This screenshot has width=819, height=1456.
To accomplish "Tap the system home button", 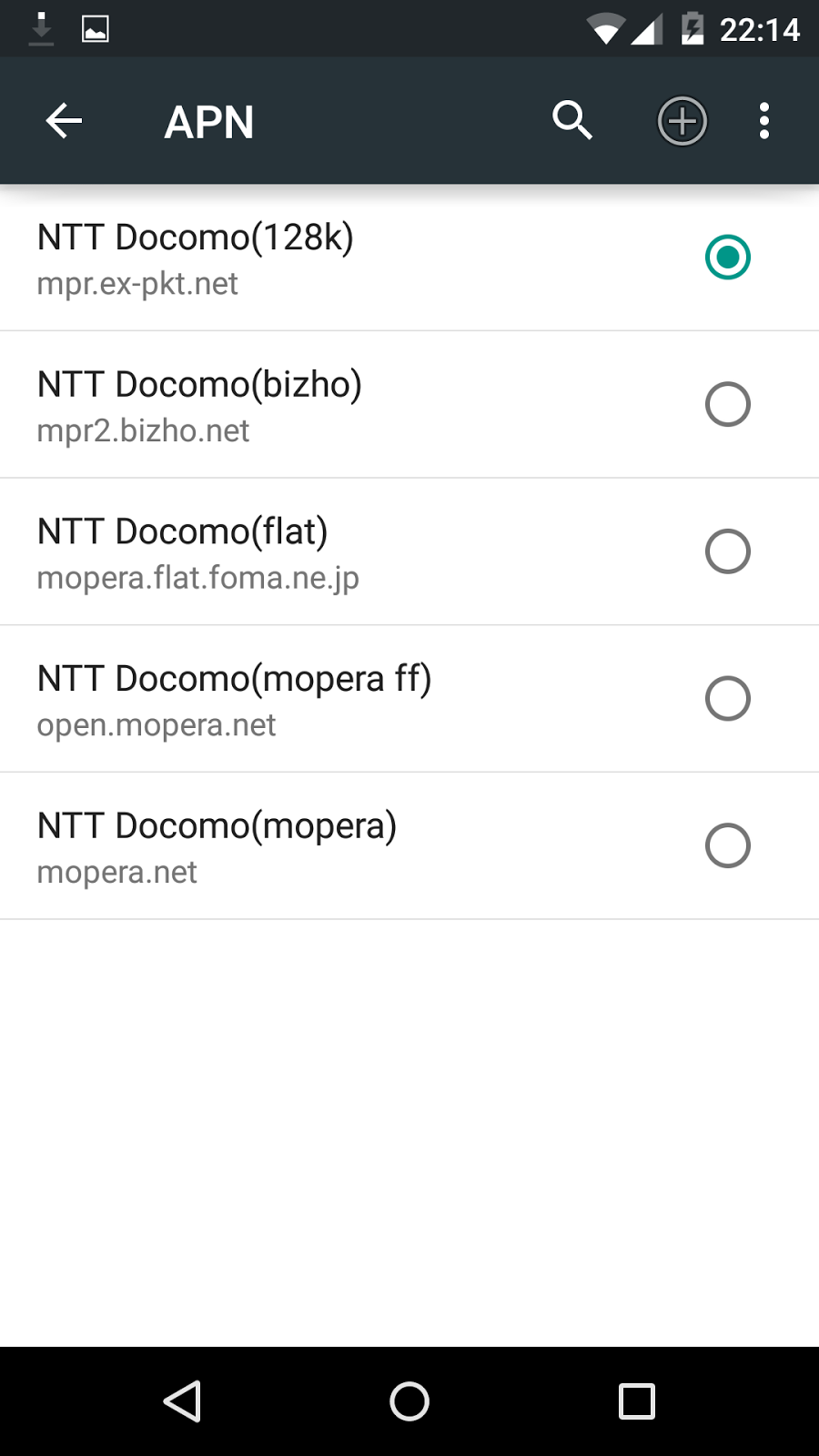I will coord(409,1401).
